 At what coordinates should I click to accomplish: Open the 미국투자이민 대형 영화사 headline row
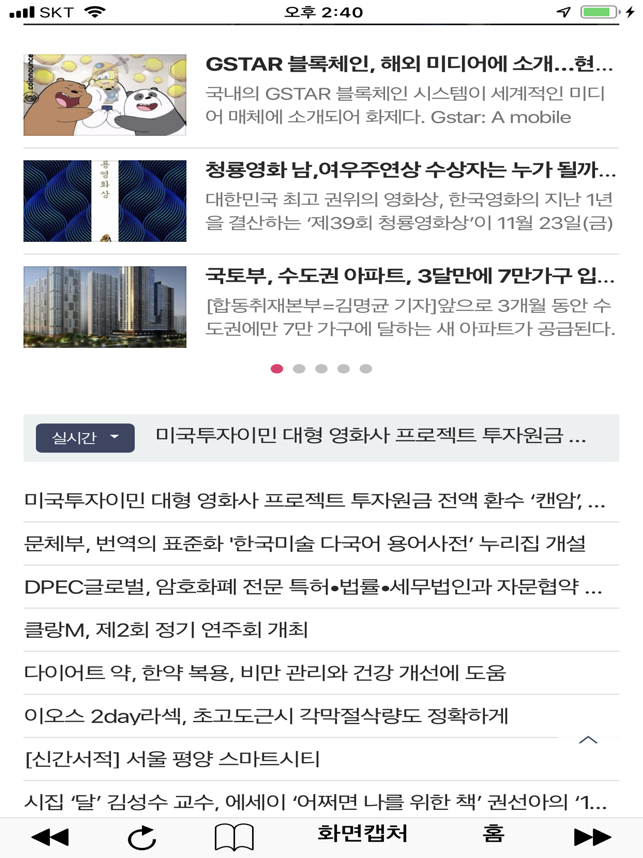315,500
